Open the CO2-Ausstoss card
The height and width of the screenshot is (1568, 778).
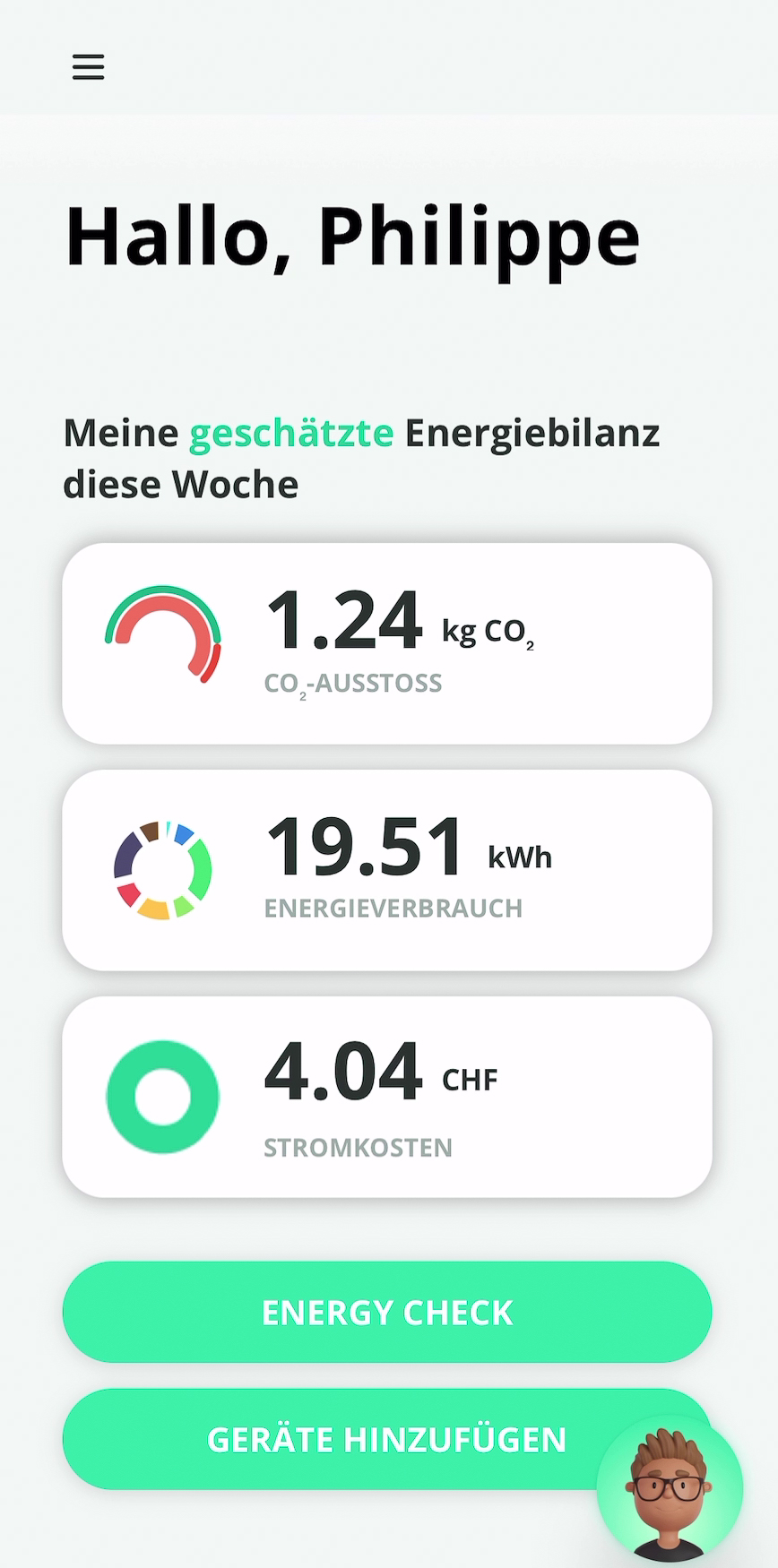point(387,643)
